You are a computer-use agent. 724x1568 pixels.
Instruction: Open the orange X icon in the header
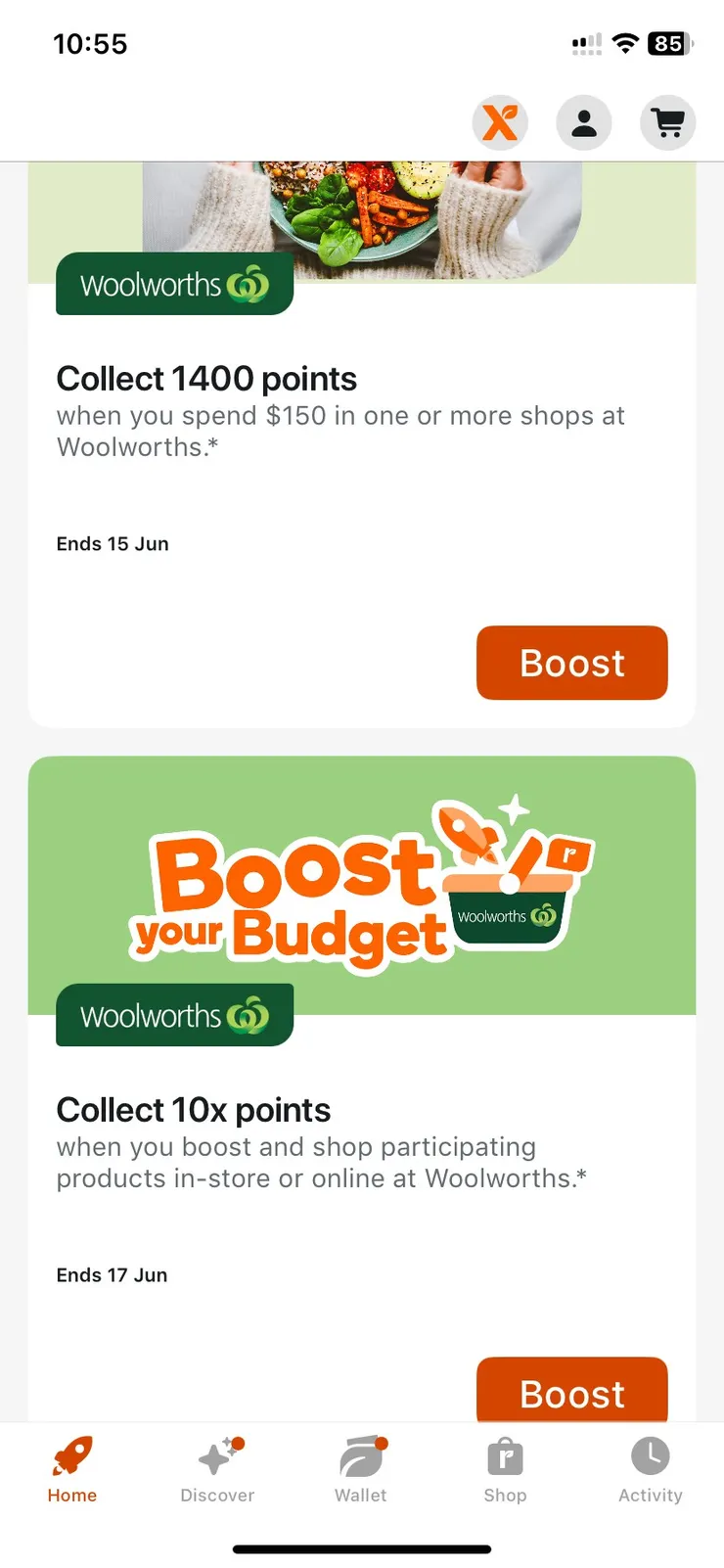click(x=500, y=123)
